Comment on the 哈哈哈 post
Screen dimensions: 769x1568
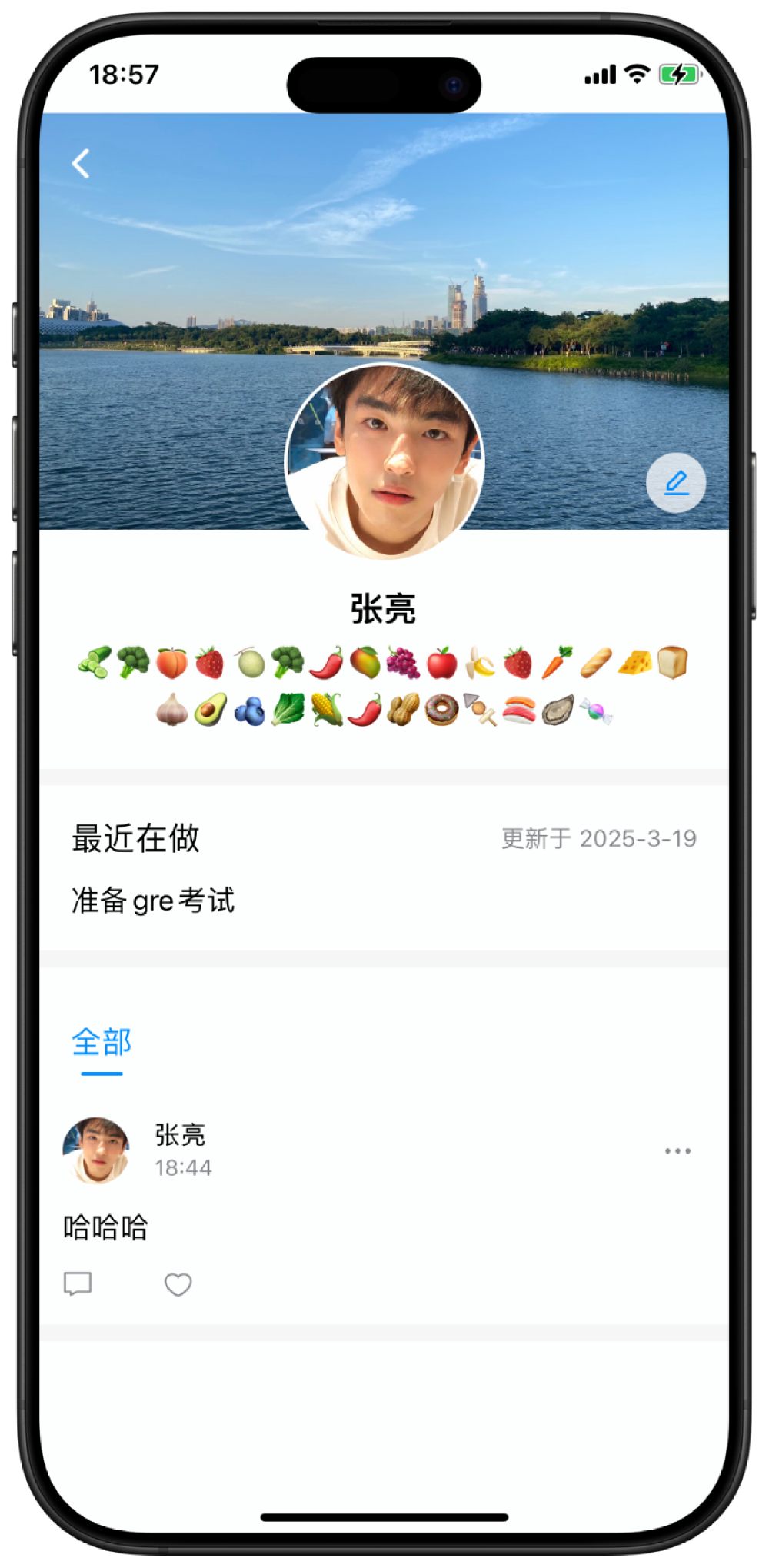(x=78, y=1283)
